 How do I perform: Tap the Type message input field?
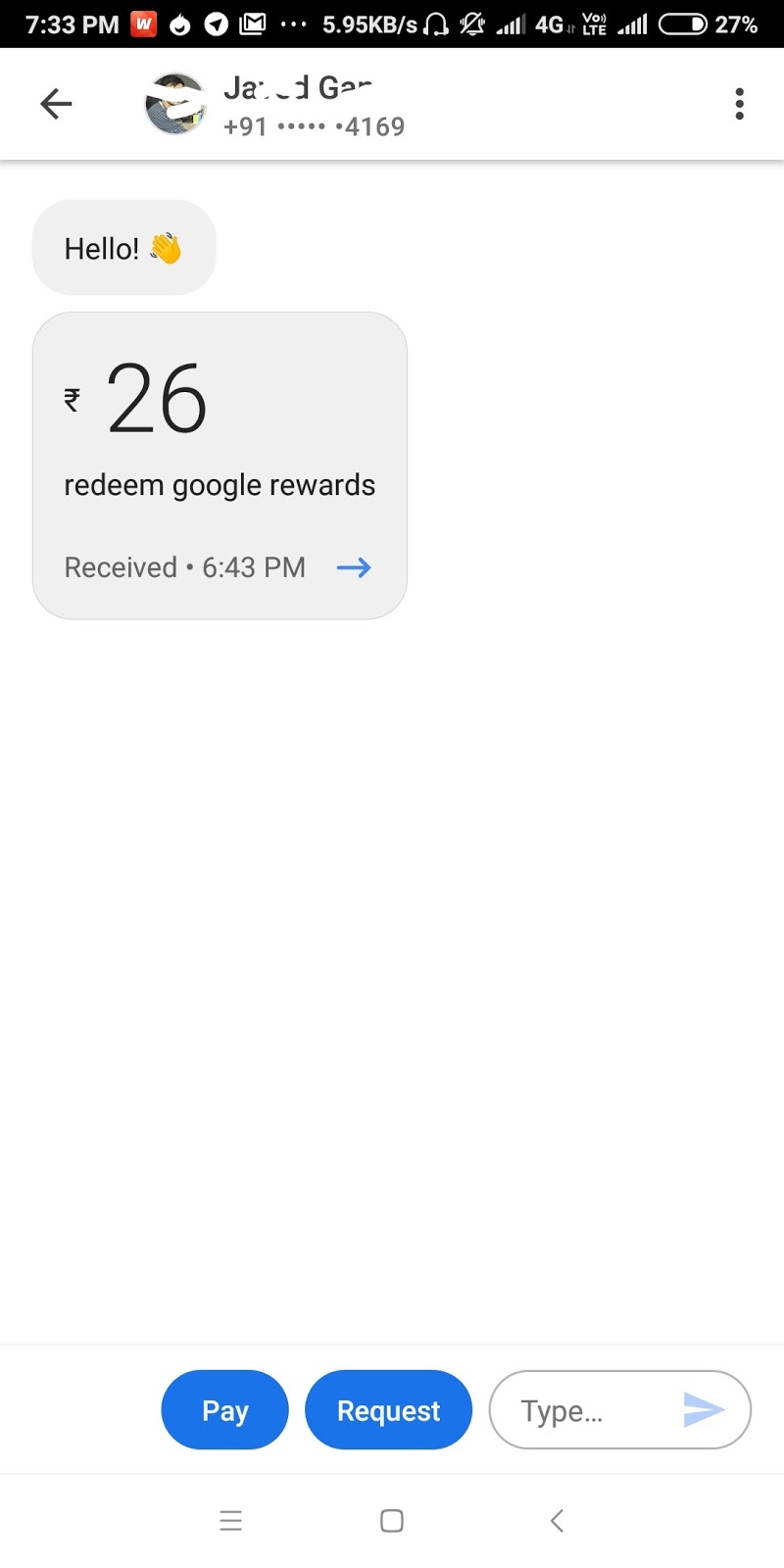[x=588, y=1409]
